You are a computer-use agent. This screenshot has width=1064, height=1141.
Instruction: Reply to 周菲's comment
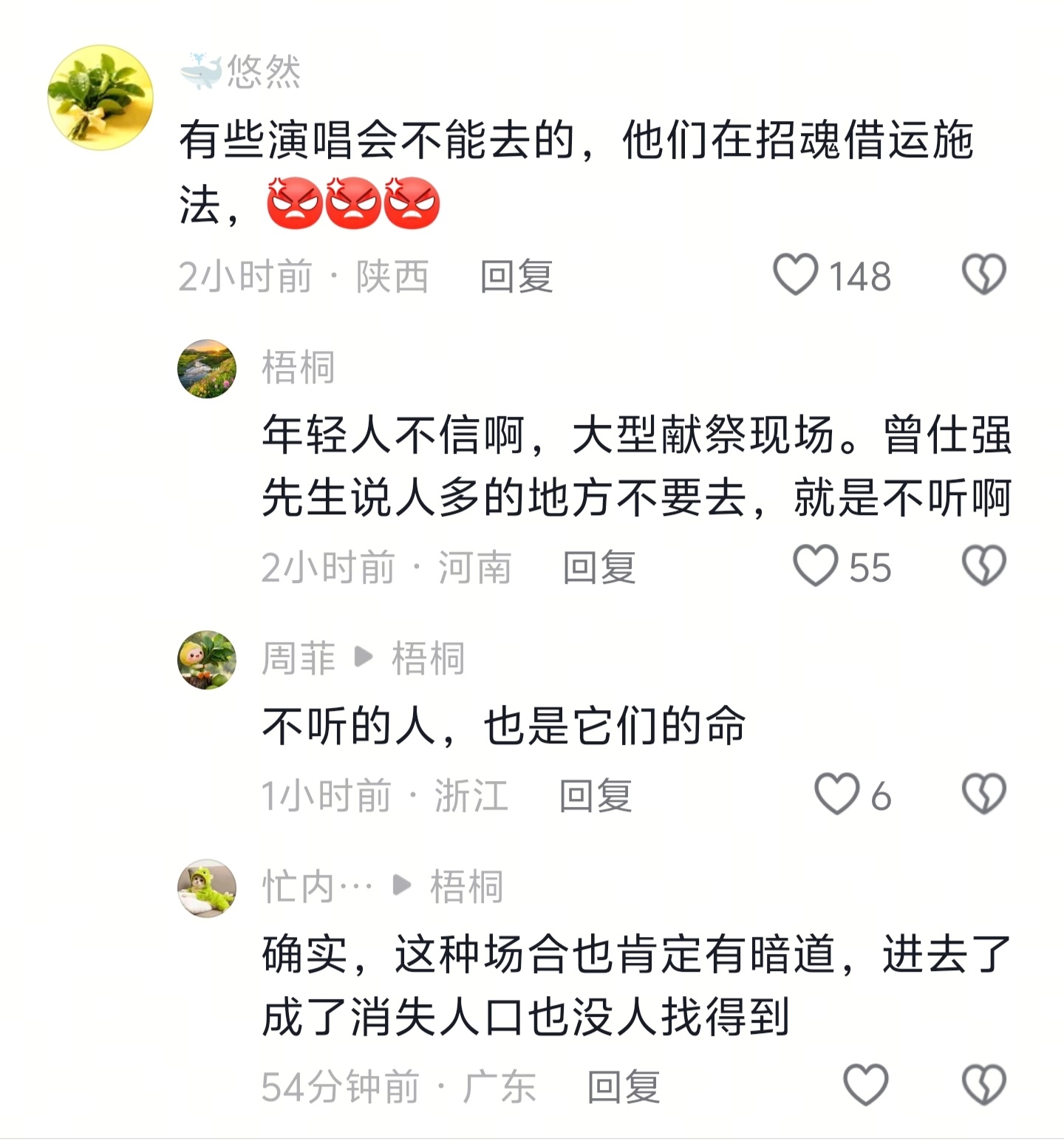(x=596, y=796)
